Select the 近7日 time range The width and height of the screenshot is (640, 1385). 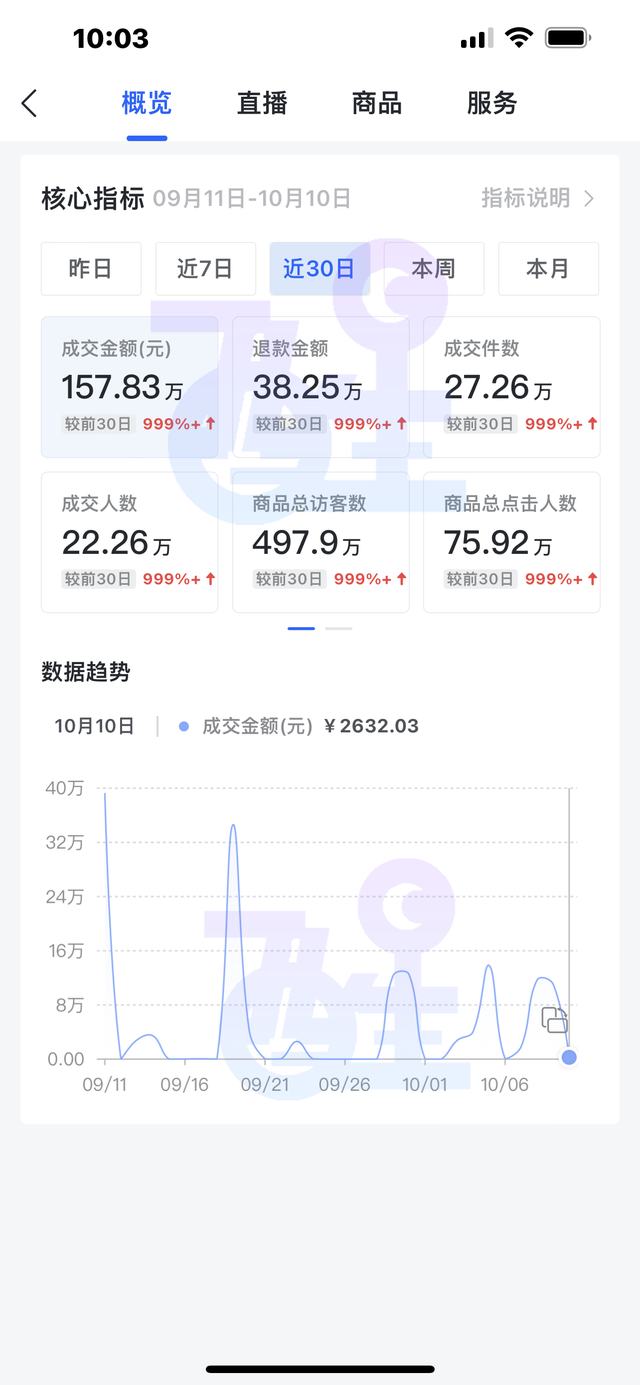(x=205, y=269)
